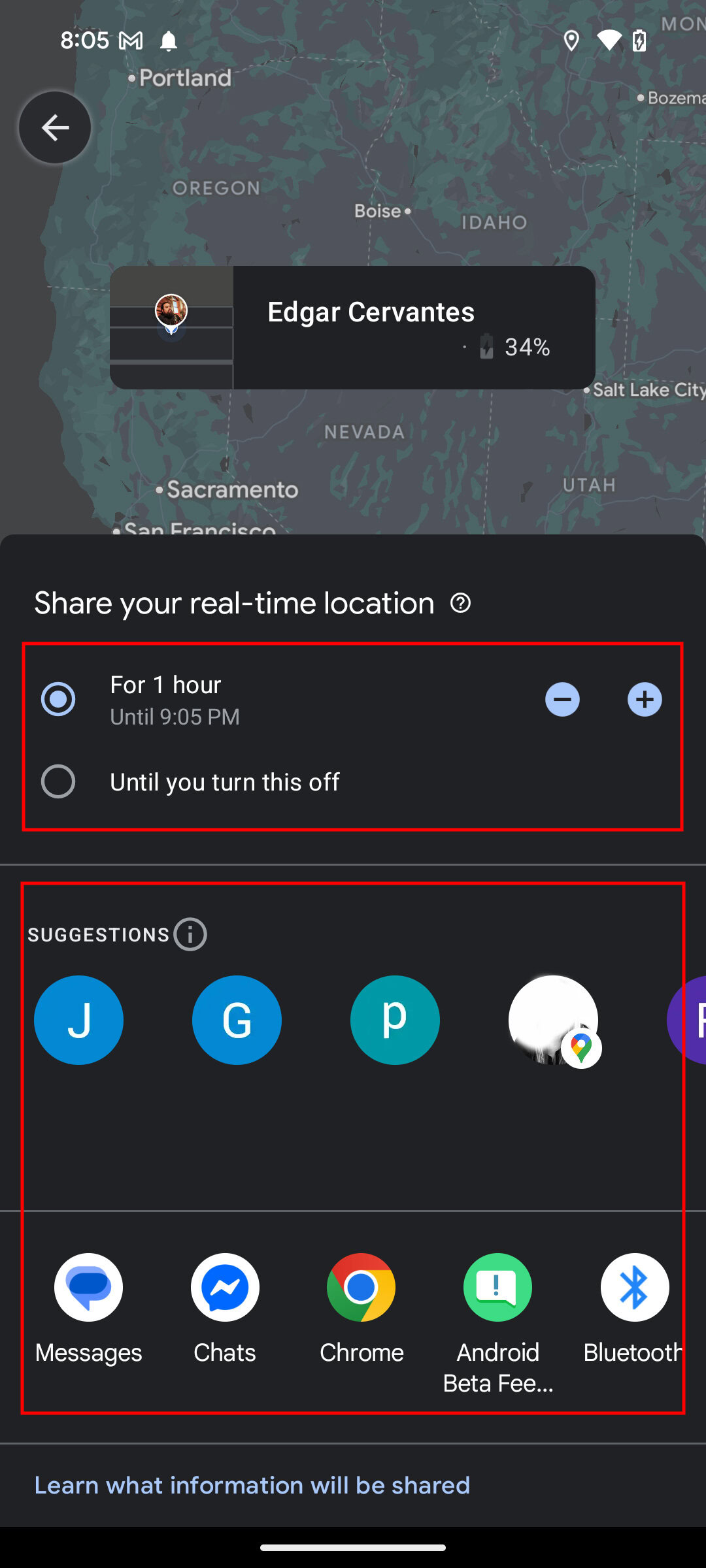
Task: Share via Messages app
Action: pyautogui.click(x=88, y=1288)
